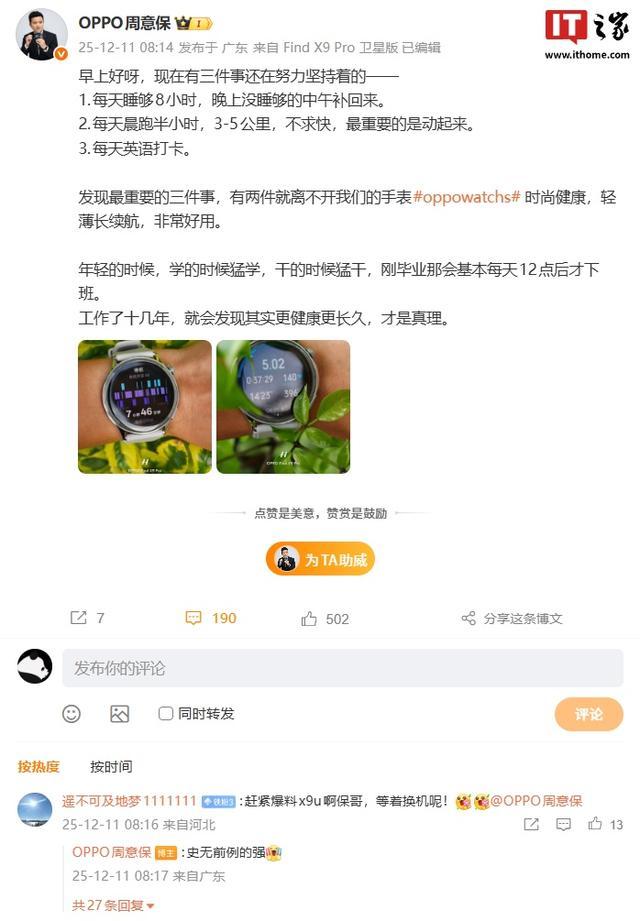The image size is (640, 921).
Task: Open the emoji picker
Action: (71, 714)
